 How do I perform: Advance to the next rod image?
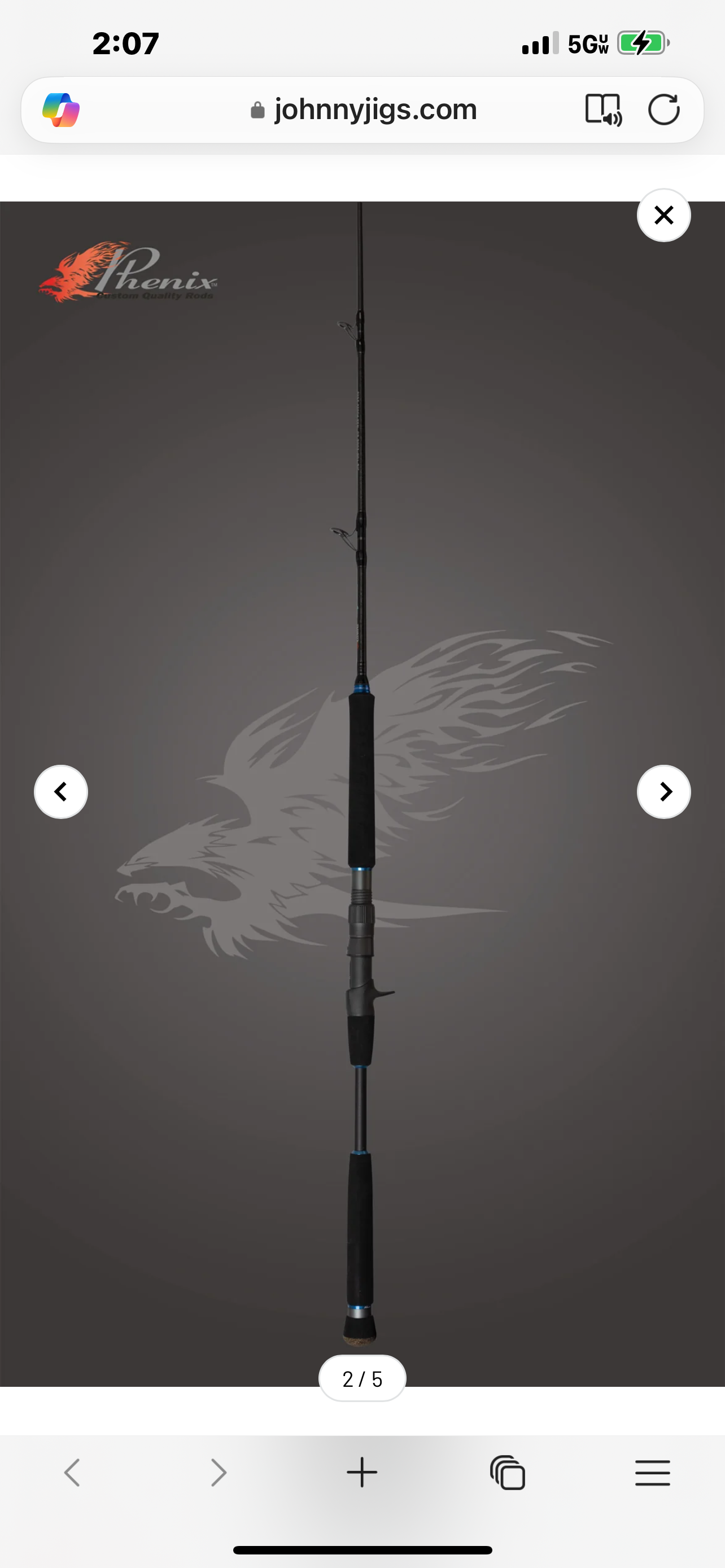[x=663, y=792]
